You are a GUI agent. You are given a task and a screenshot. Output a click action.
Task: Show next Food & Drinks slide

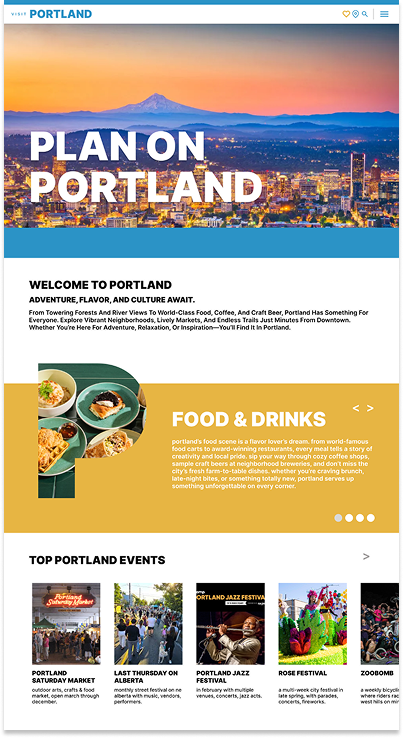[x=370, y=408]
